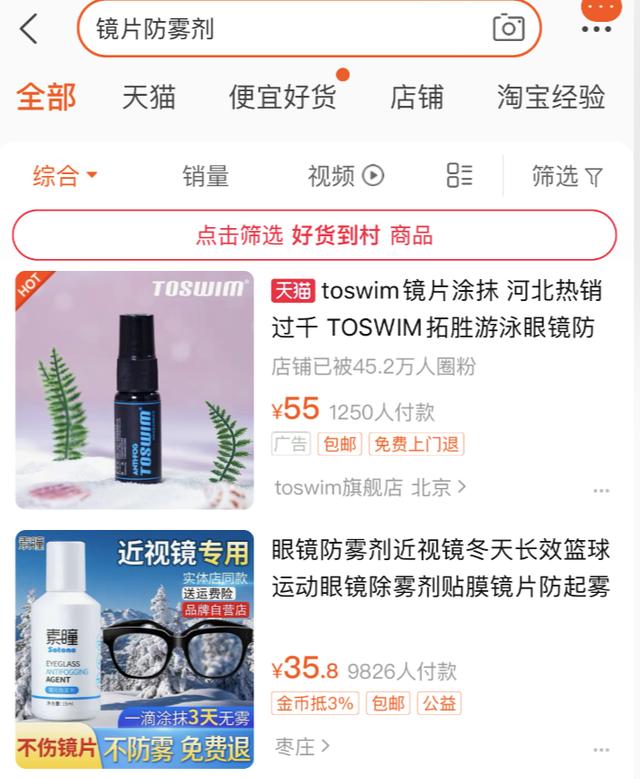Switch to the 店铺 tab
640x779 pixels.
pos(417,97)
